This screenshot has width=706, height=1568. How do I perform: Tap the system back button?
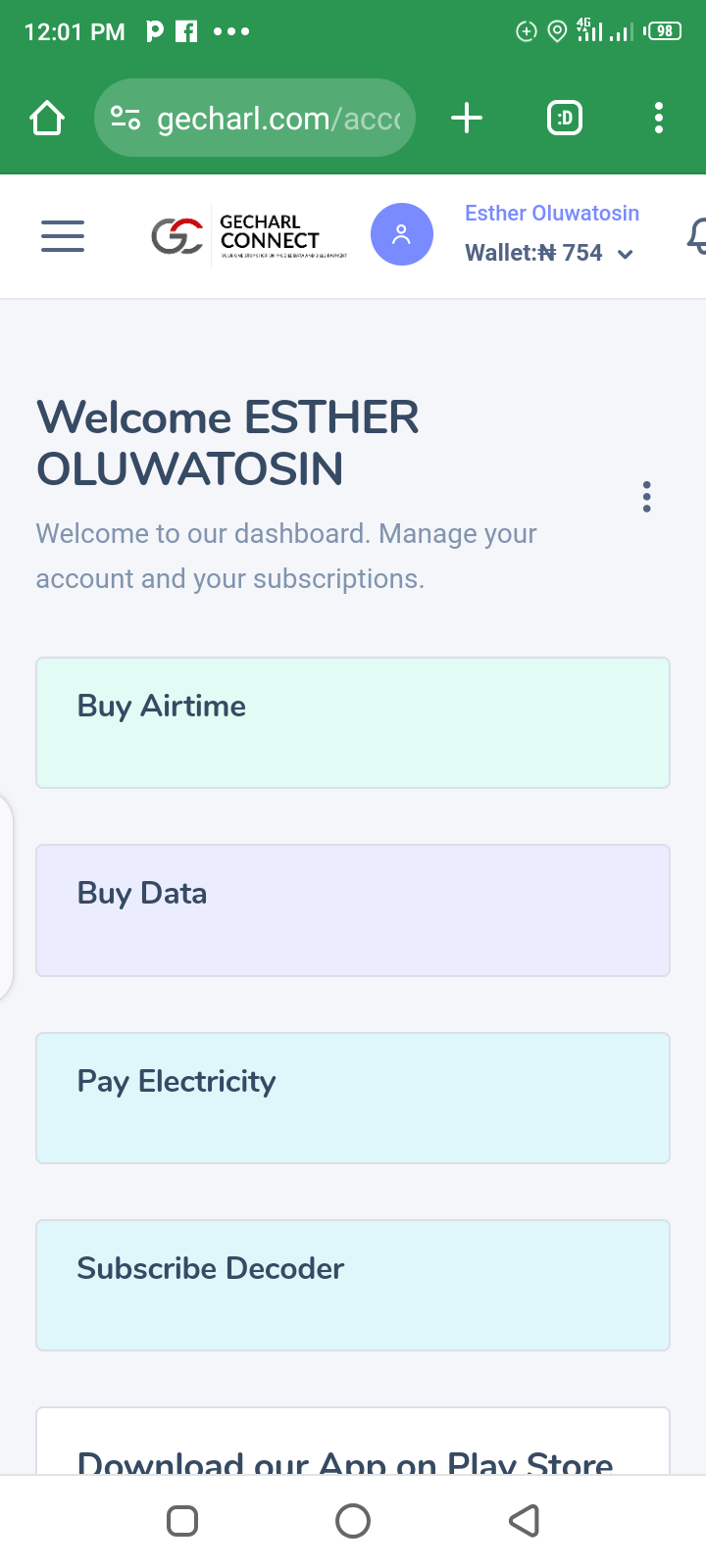(x=525, y=1521)
